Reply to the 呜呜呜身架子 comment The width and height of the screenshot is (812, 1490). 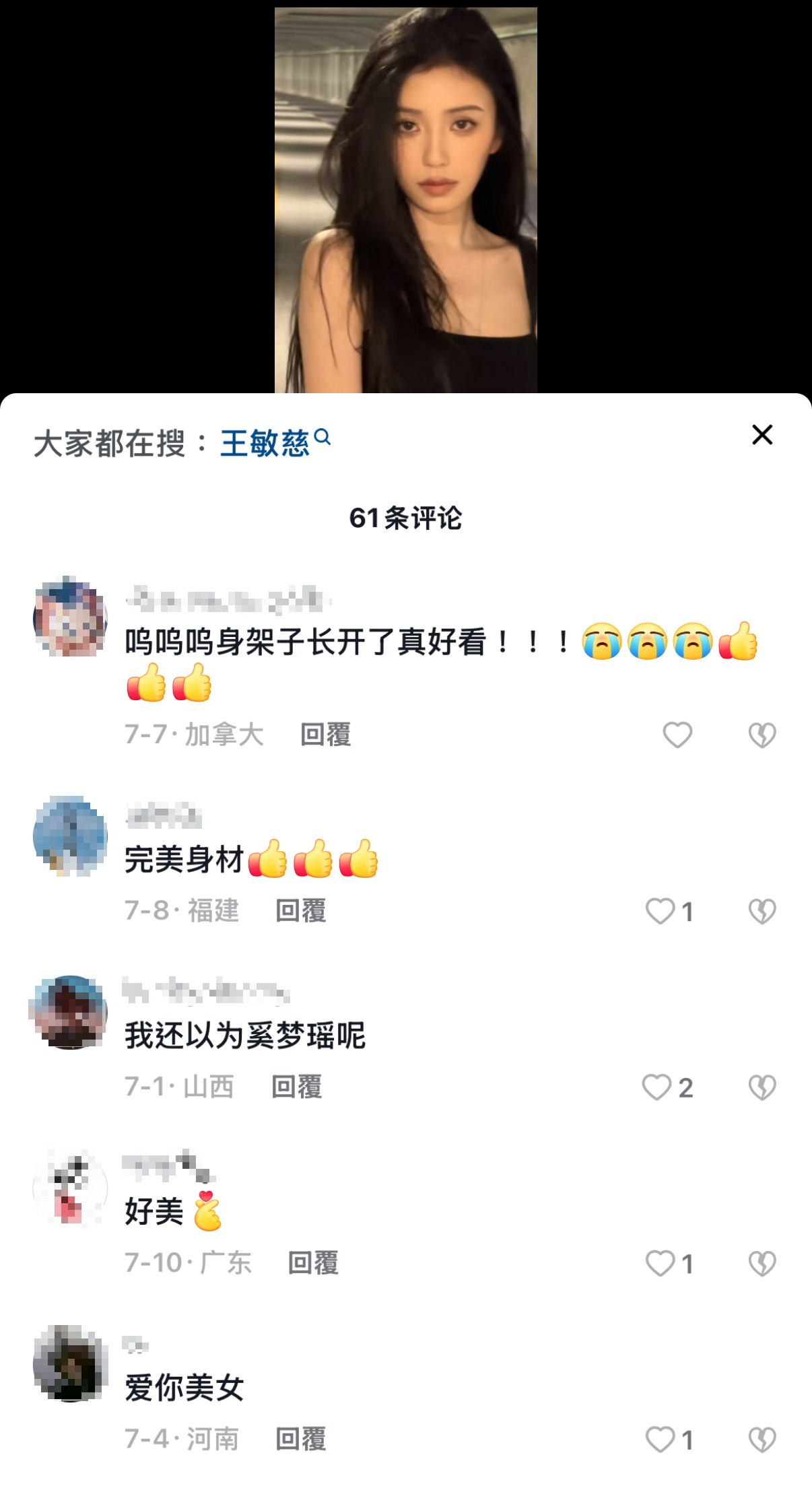pyautogui.click(x=325, y=735)
